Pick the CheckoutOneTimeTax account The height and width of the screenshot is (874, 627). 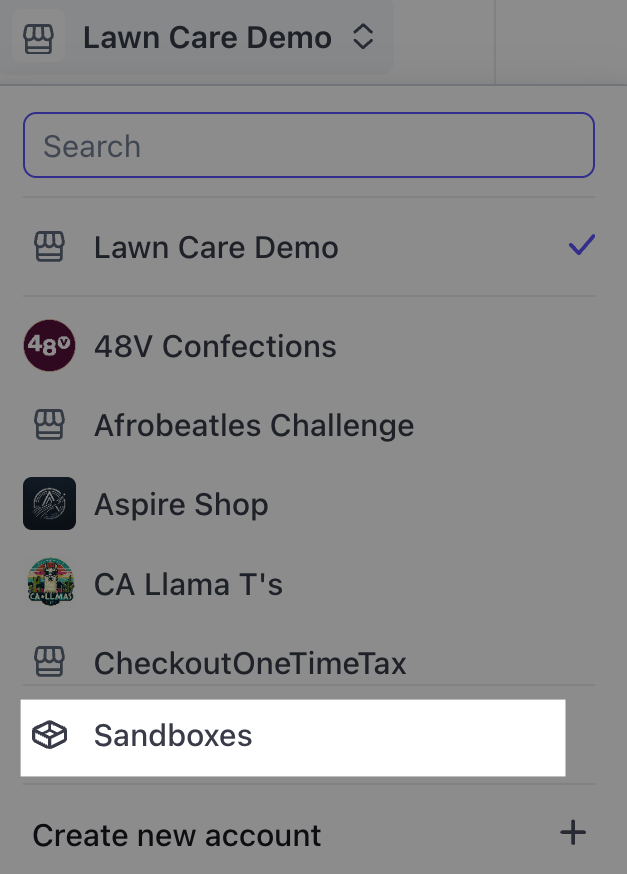point(250,662)
